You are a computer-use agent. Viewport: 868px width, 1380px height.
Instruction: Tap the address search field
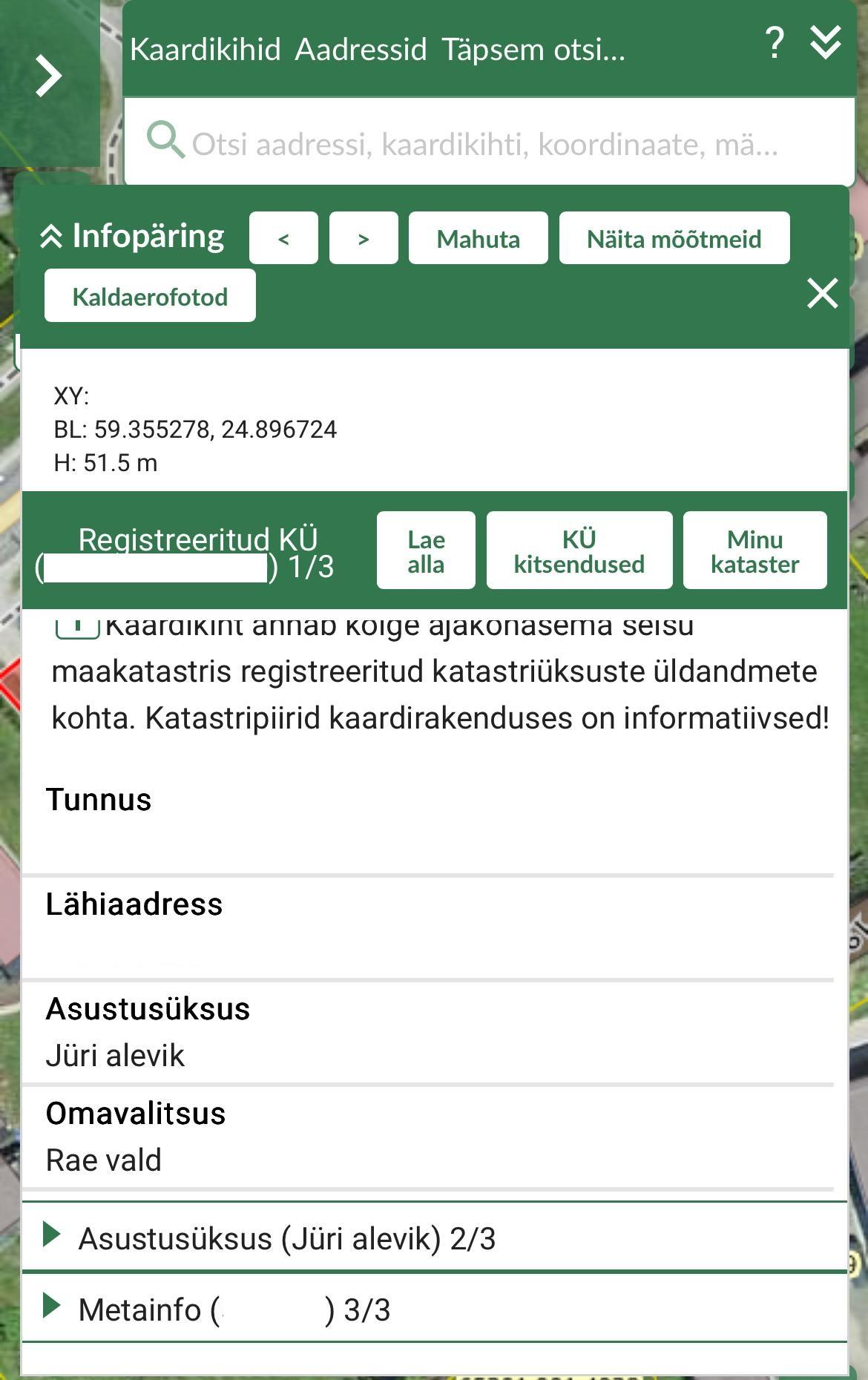486,143
